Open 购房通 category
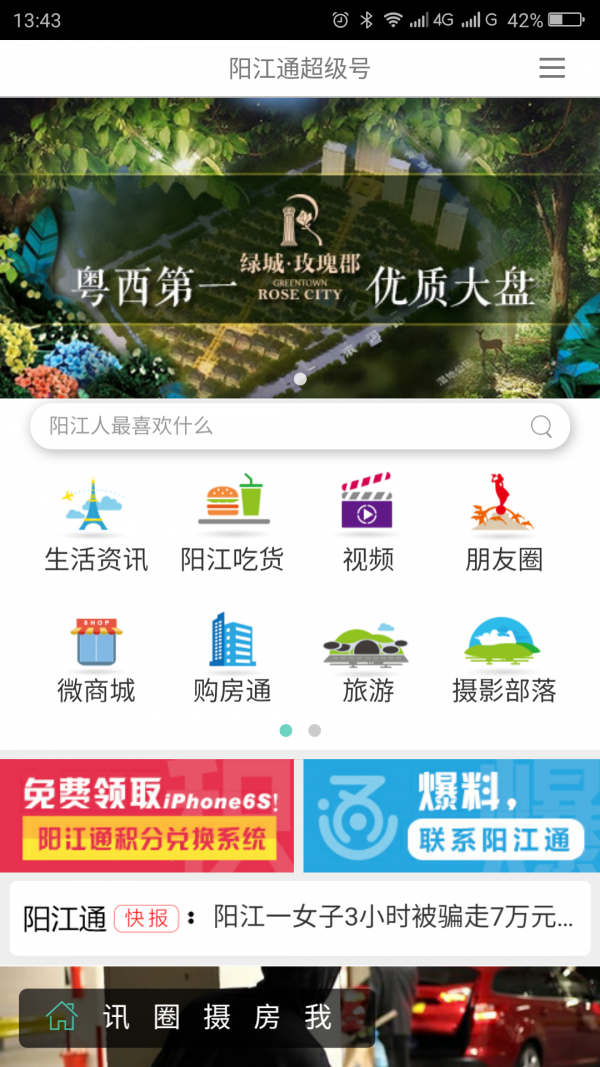The width and height of the screenshot is (600, 1067). click(232, 658)
